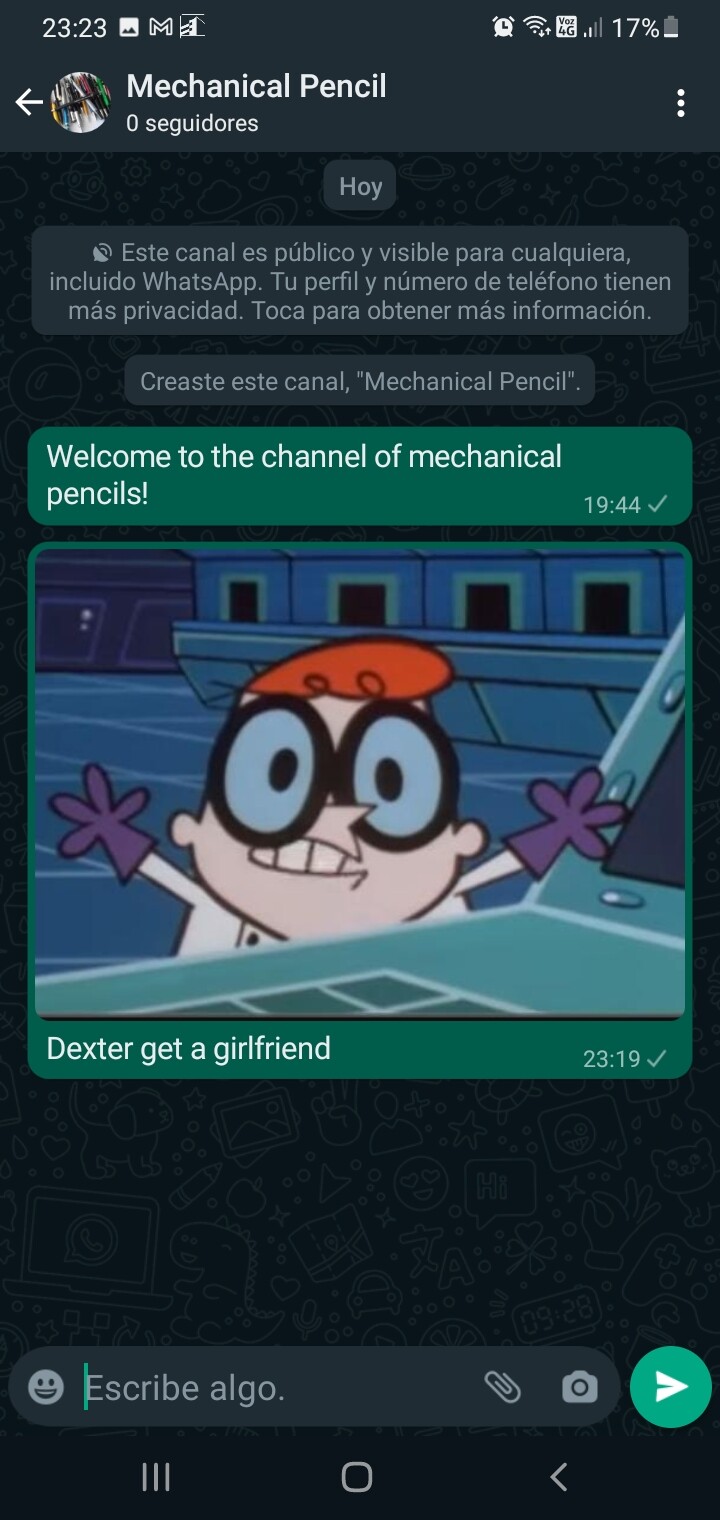The image size is (720, 1520).
Task: Open Mechanical Pencil channel info
Action: click(x=256, y=103)
